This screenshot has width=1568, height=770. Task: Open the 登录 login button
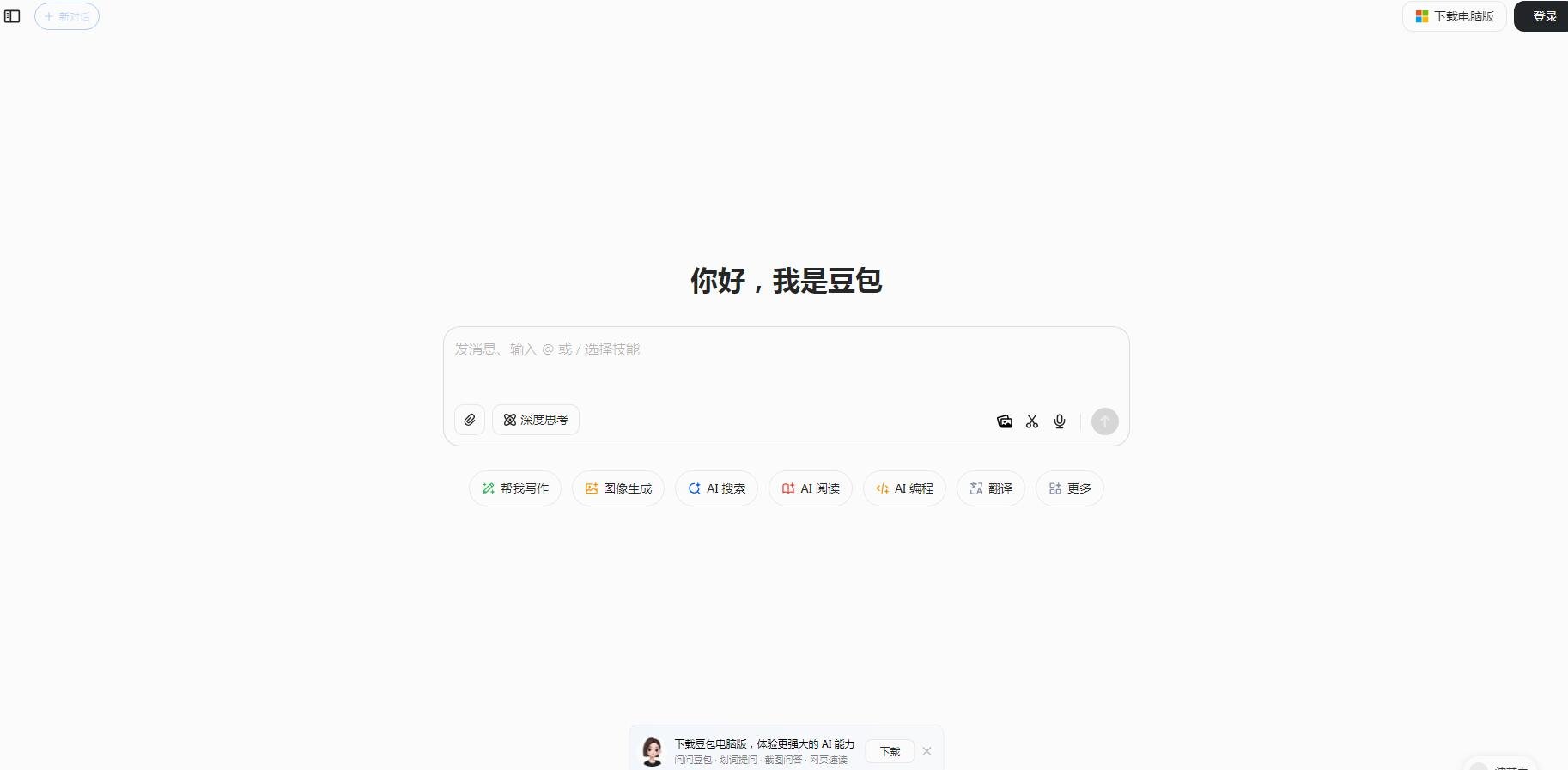point(1543,16)
